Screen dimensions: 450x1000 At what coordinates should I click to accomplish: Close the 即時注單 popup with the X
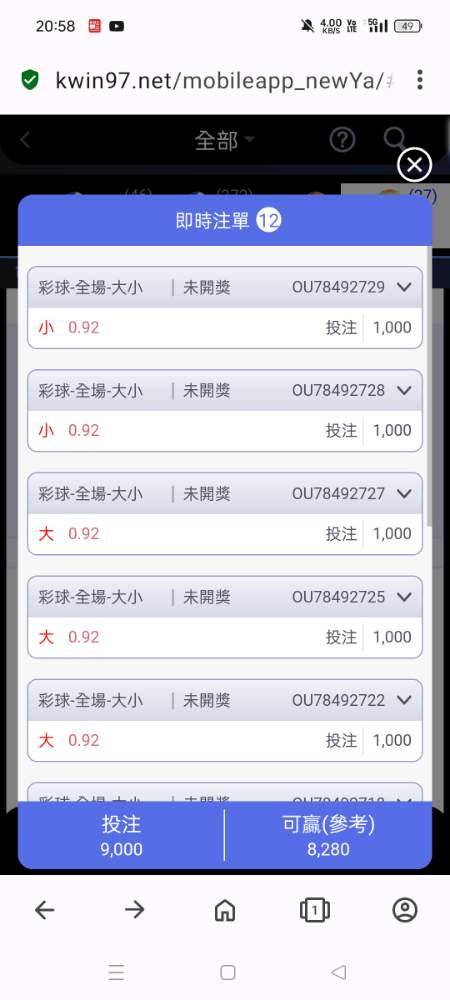pos(414,165)
